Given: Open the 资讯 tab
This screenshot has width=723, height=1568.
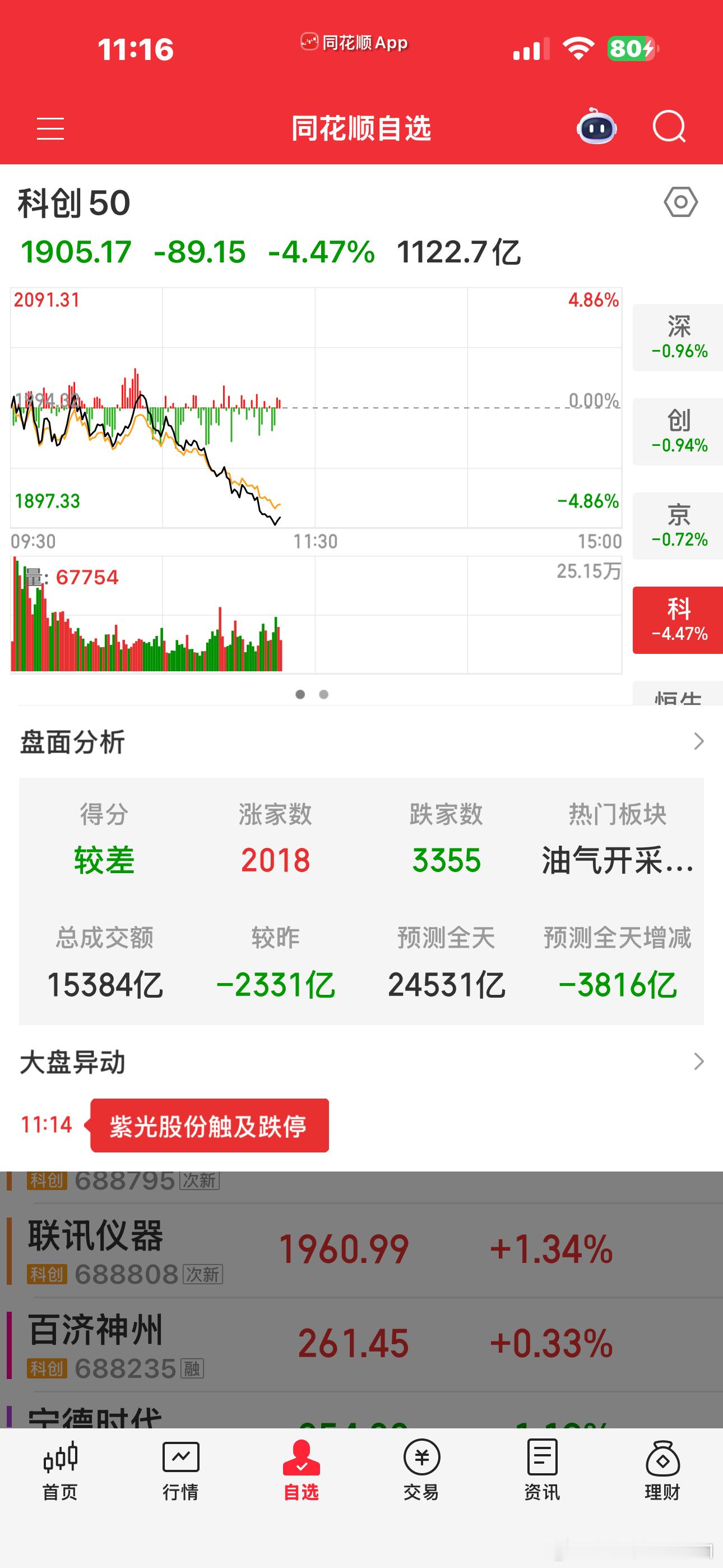Looking at the screenshot, I should click(543, 1470).
